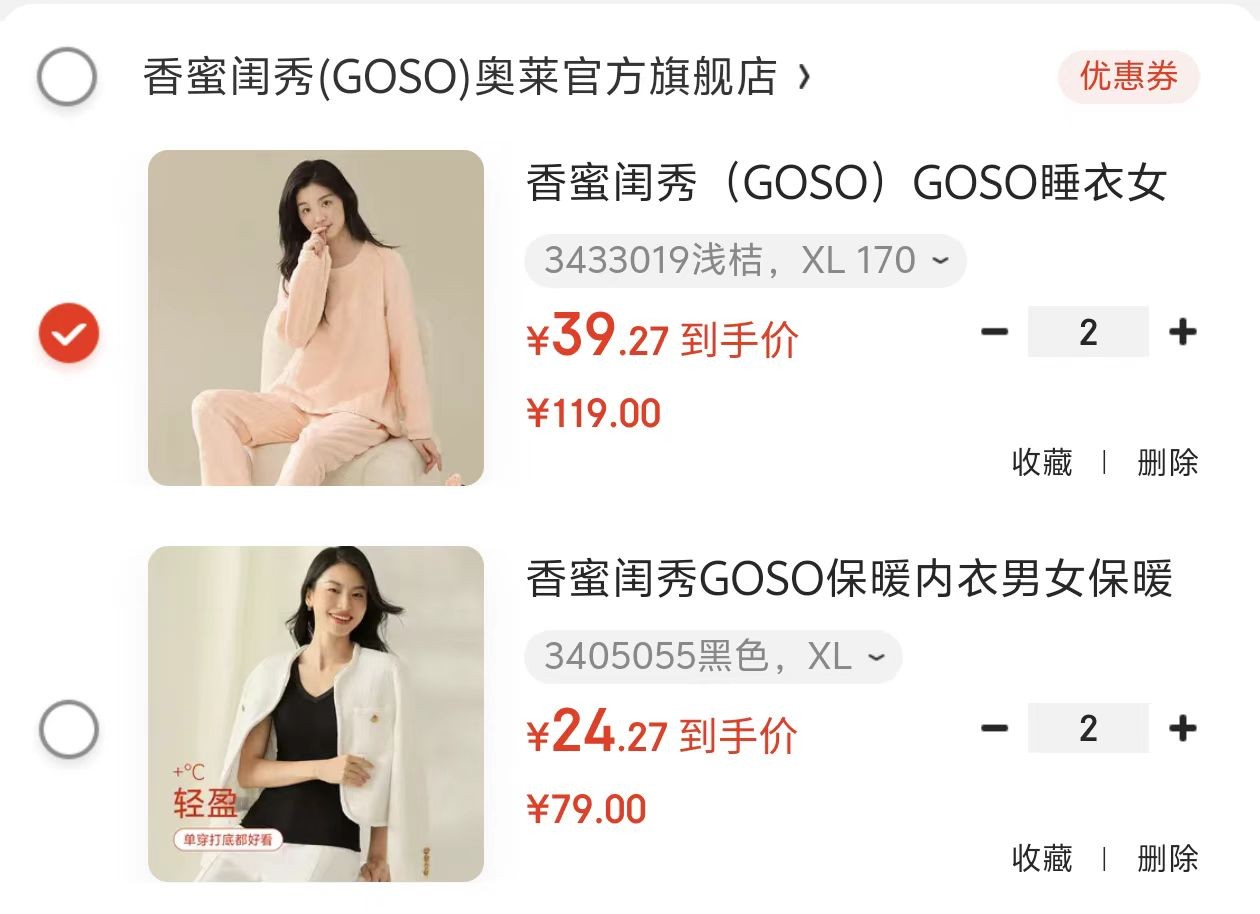
Task: Open the GOSO保暖内衣男女保暖 title
Action: [848, 579]
